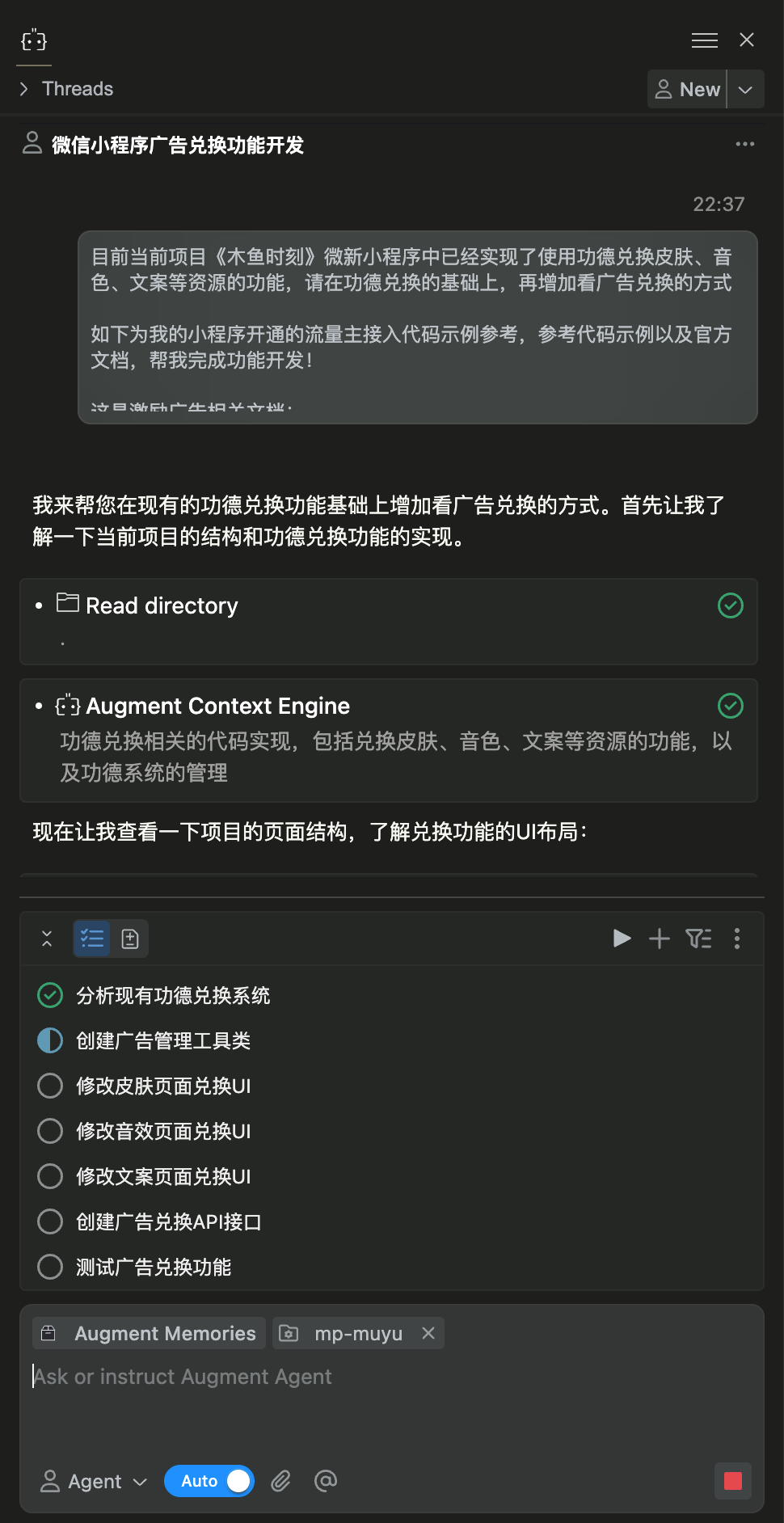Image resolution: width=784 pixels, height=1523 pixels.
Task: Click the Augment logo at top left
Action: 33,40
